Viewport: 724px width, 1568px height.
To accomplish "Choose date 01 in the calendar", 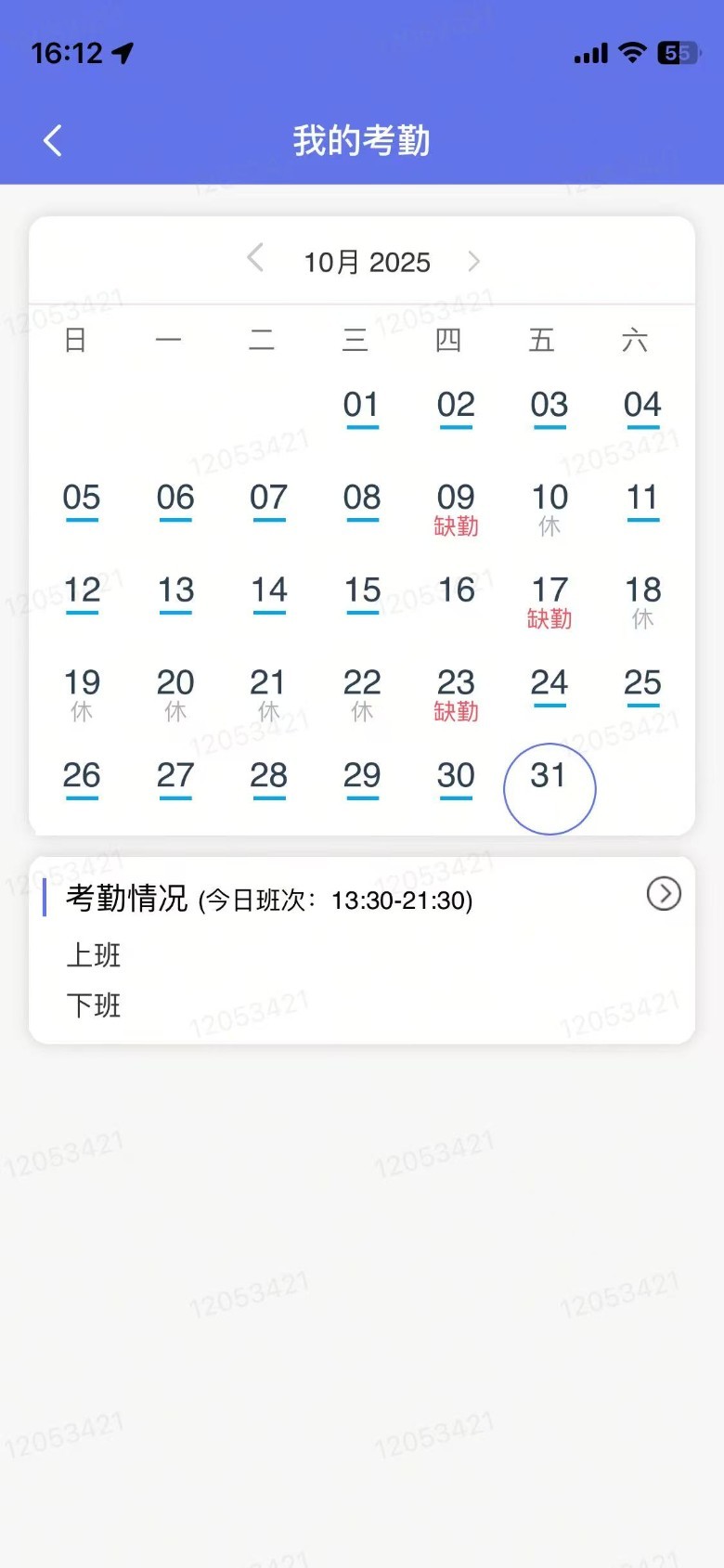I will click(x=361, y=407).
